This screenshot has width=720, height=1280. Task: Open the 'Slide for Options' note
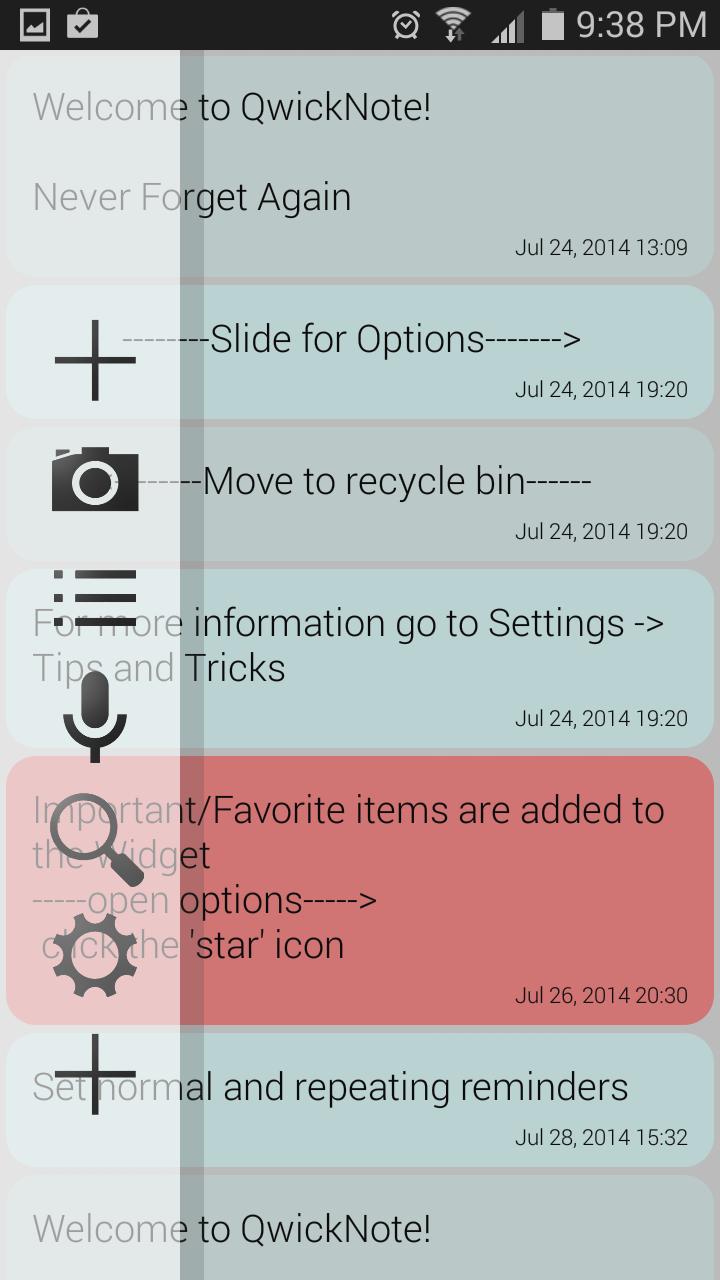point(450,352)
